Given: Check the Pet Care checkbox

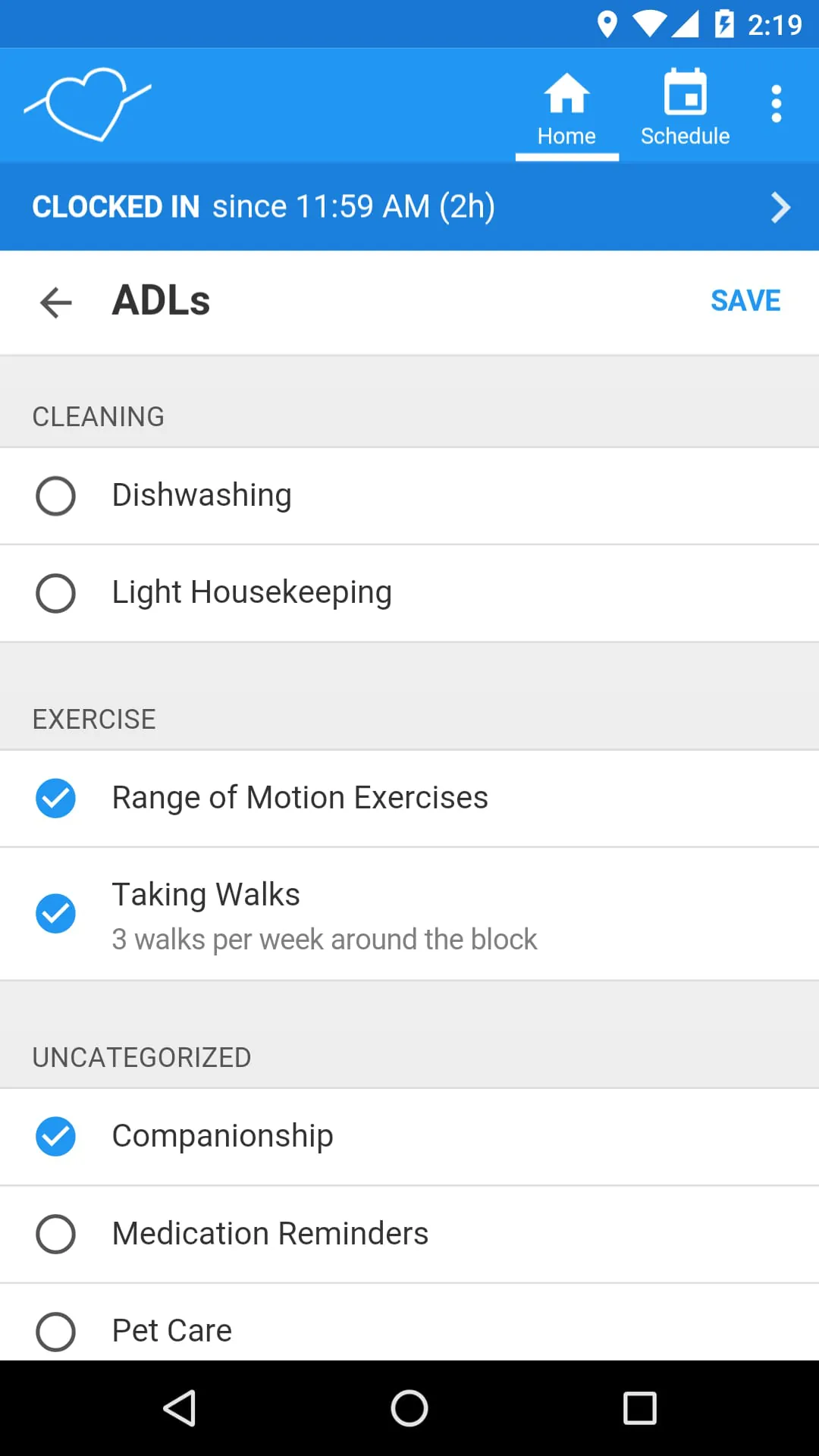Looking at the screenshot, I should click(x=55, y=1332).
